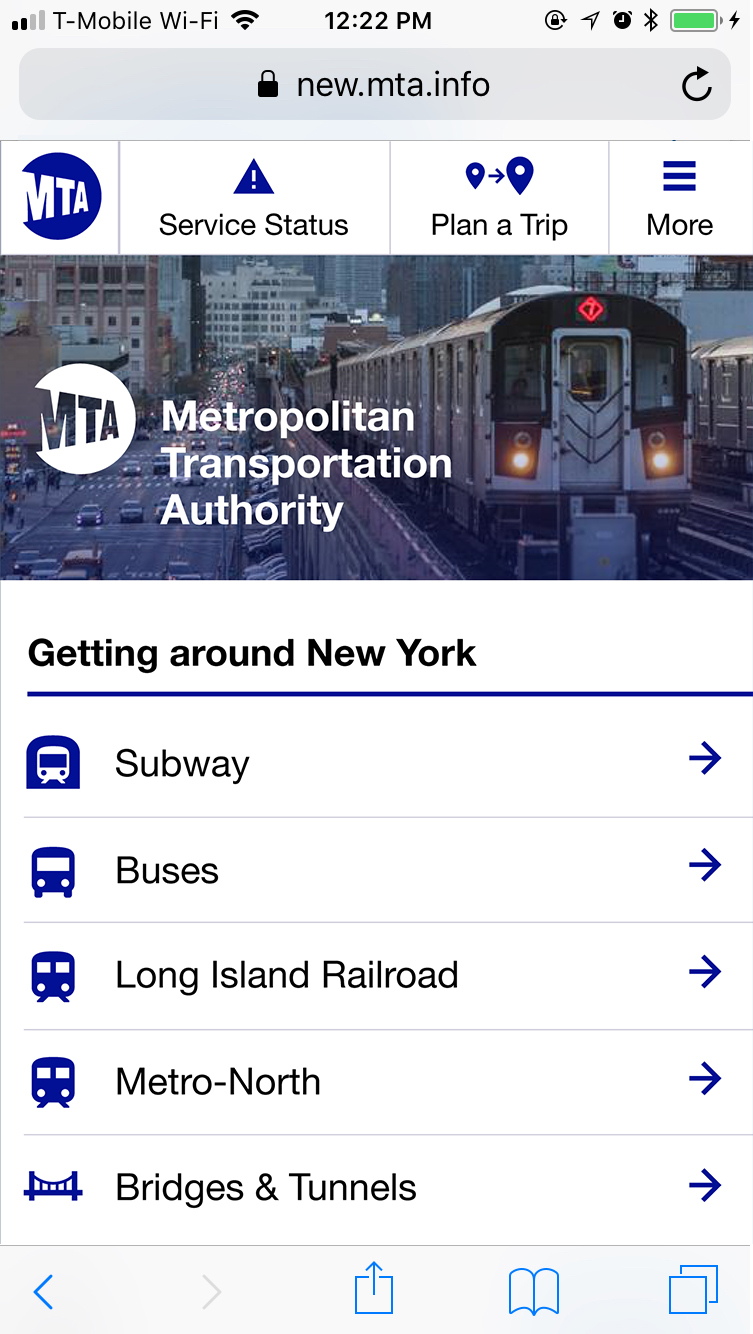
Task: Open the More menu
Action: click(x=680, y=198)
